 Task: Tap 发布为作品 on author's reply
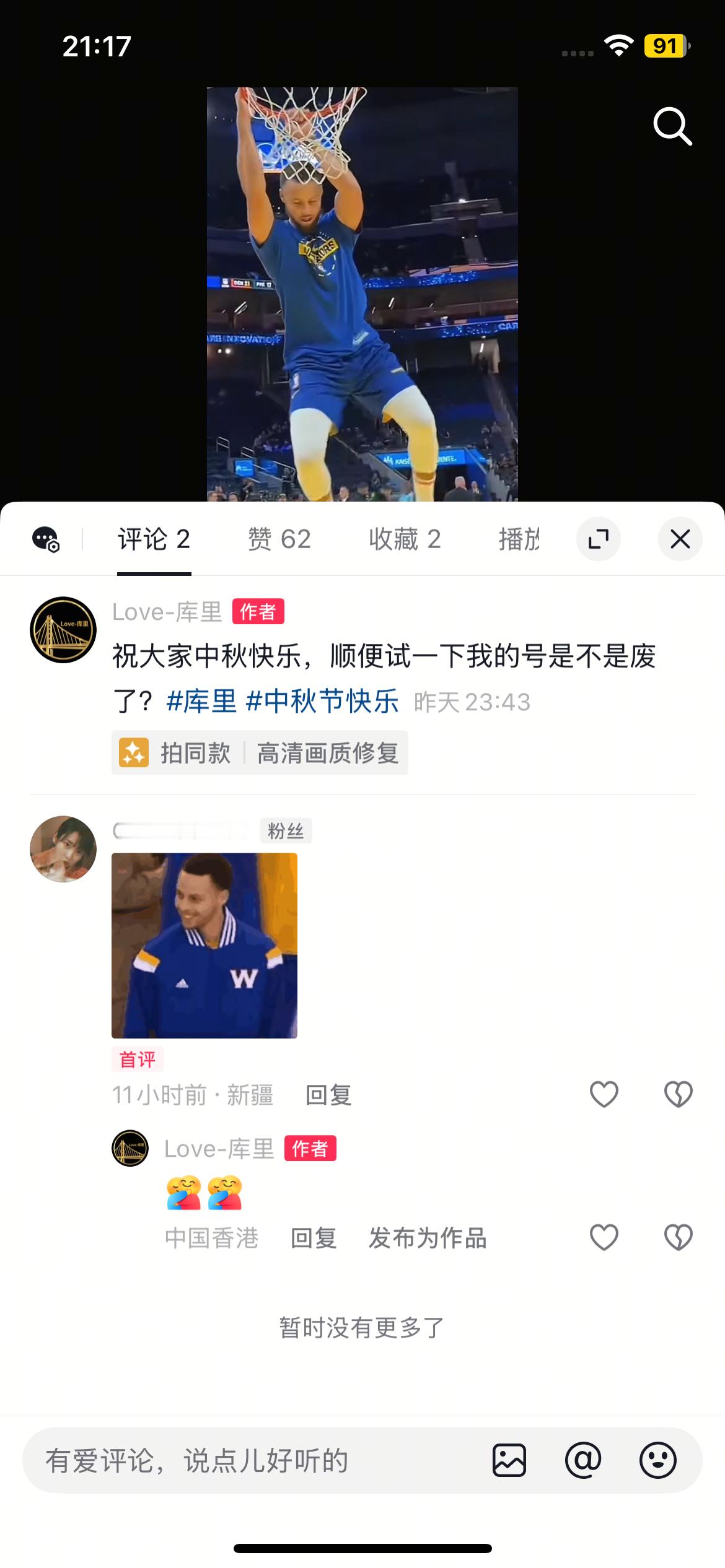tap(428, 1238)
